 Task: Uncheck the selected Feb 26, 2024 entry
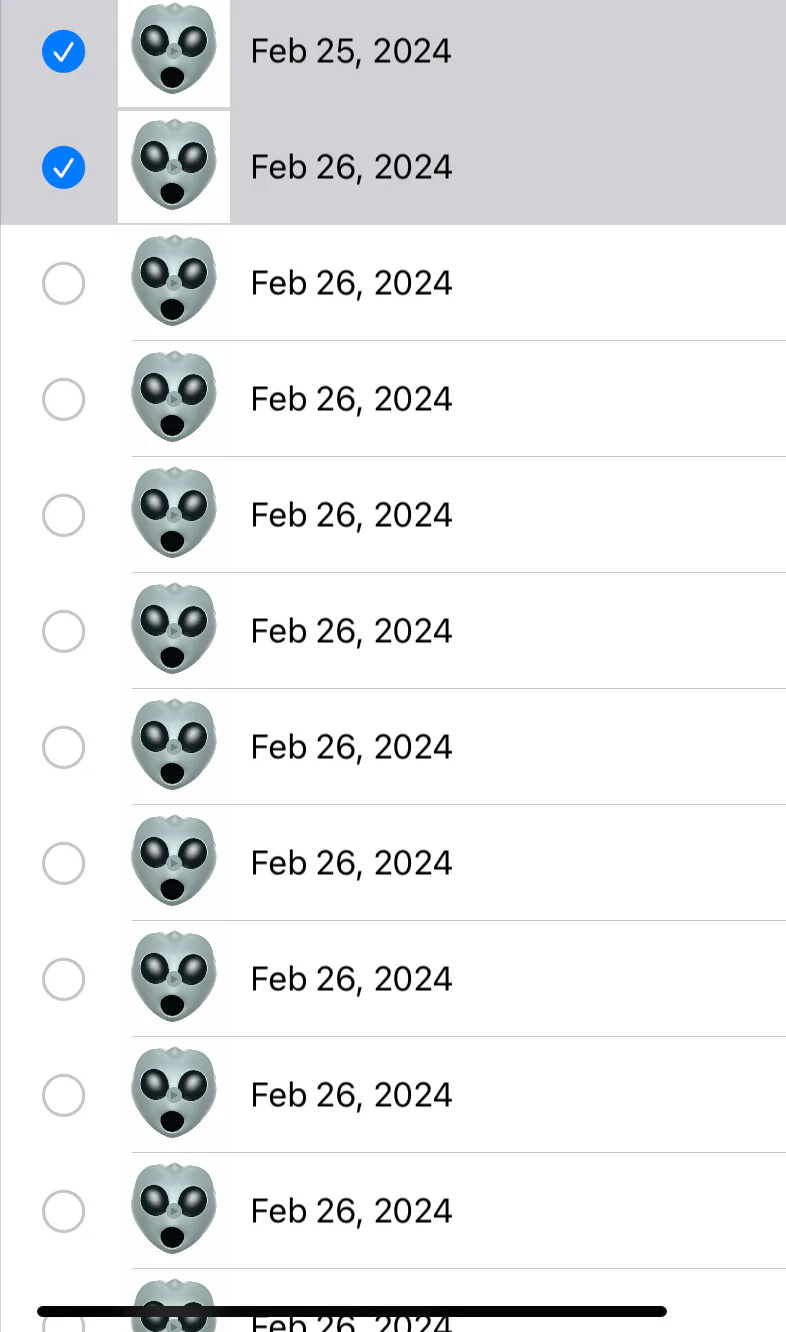(63, 167)
